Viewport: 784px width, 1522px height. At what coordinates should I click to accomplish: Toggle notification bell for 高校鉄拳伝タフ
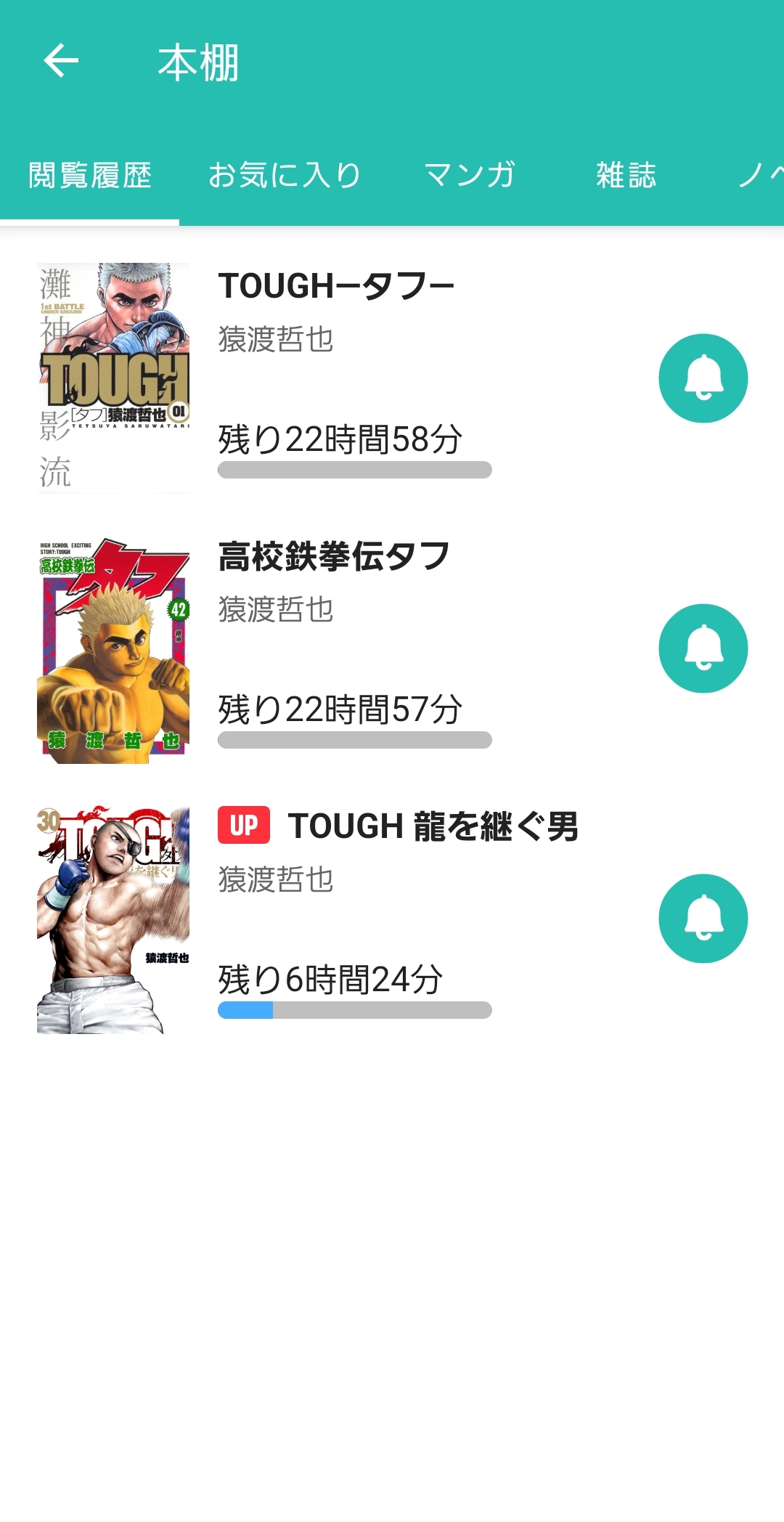point(703,648)
